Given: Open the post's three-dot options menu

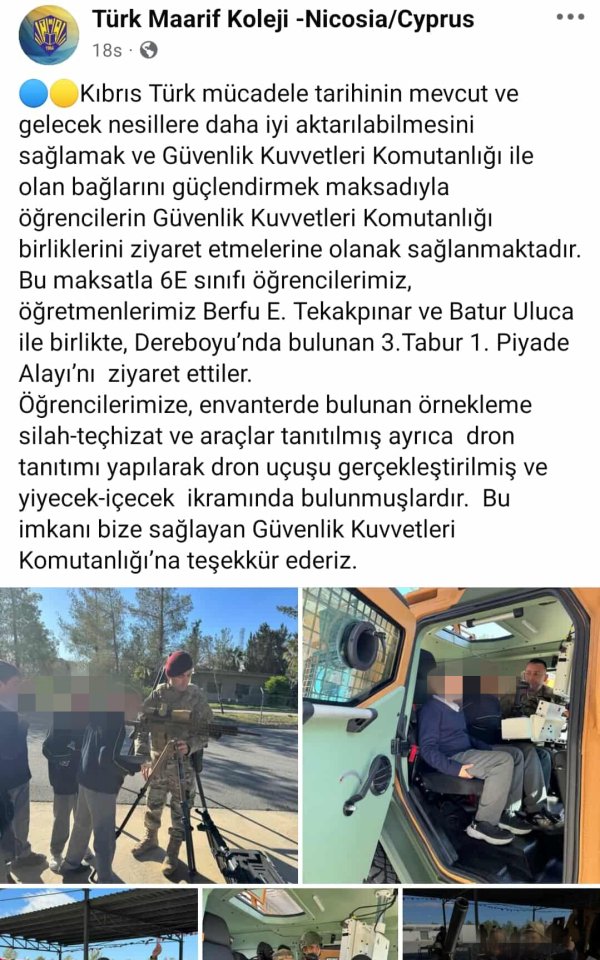Looking at the screenshot, I should coord(570,17).
